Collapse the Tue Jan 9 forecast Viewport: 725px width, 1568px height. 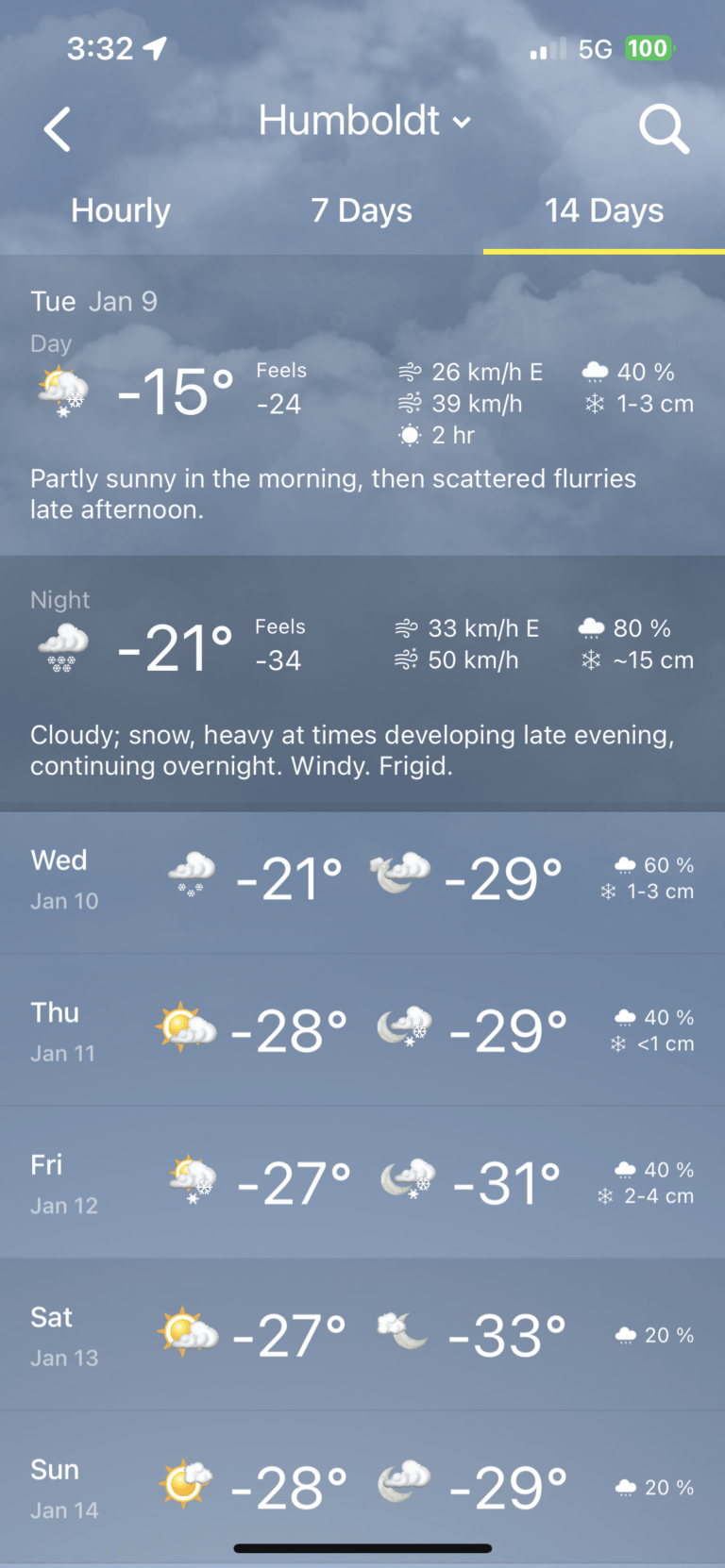pos(362,302)
